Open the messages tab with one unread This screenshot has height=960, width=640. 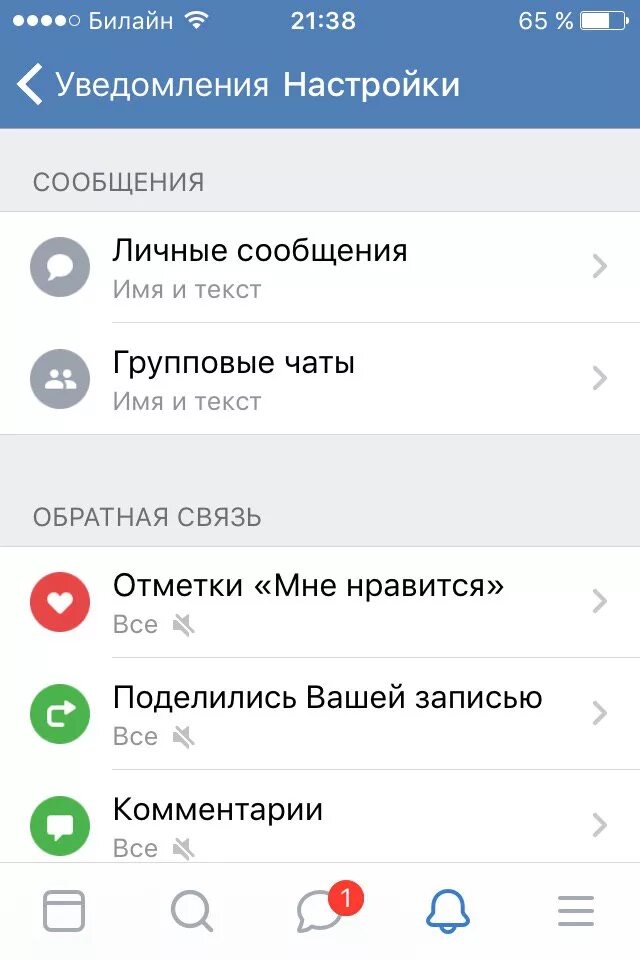(322, 911)
